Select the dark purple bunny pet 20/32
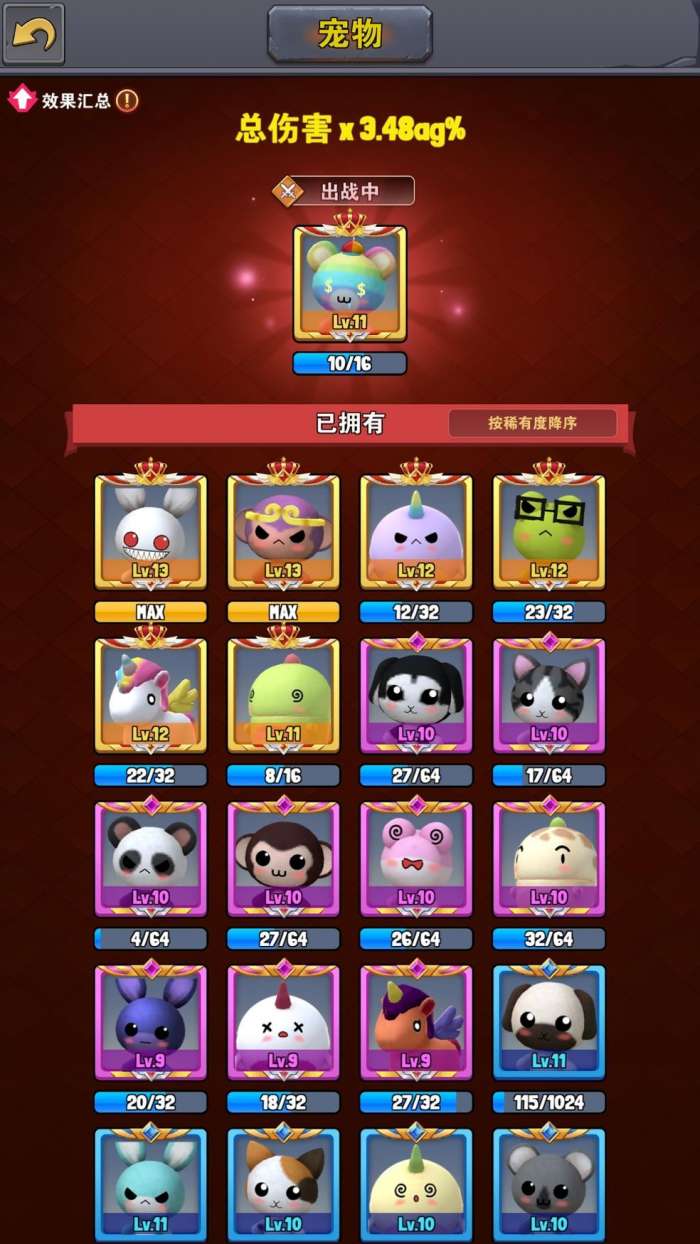Viewport: 700px width, 1244px height. (x=151, y=1022)
